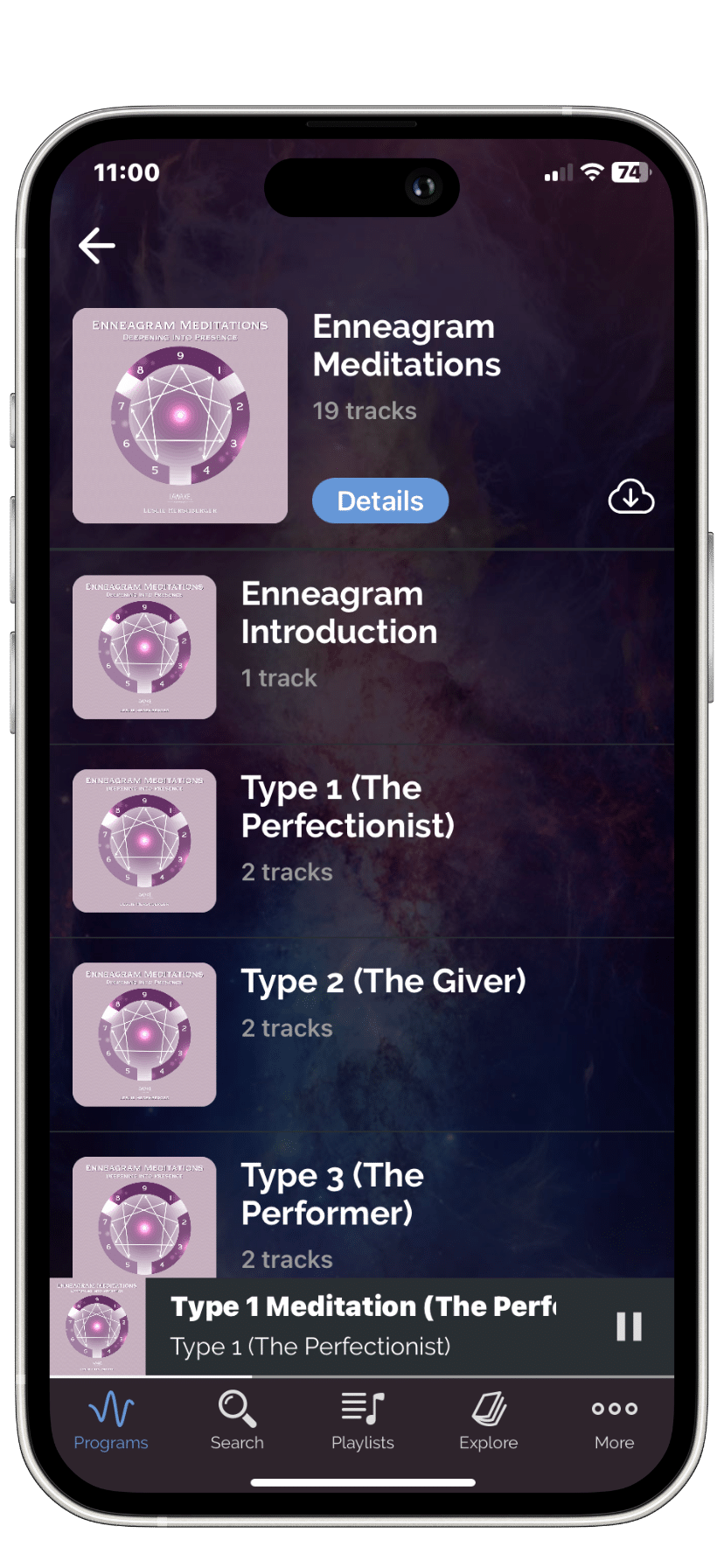
Task: Open Type 2 (The Giver)
Action: (x=362, y=1034)
